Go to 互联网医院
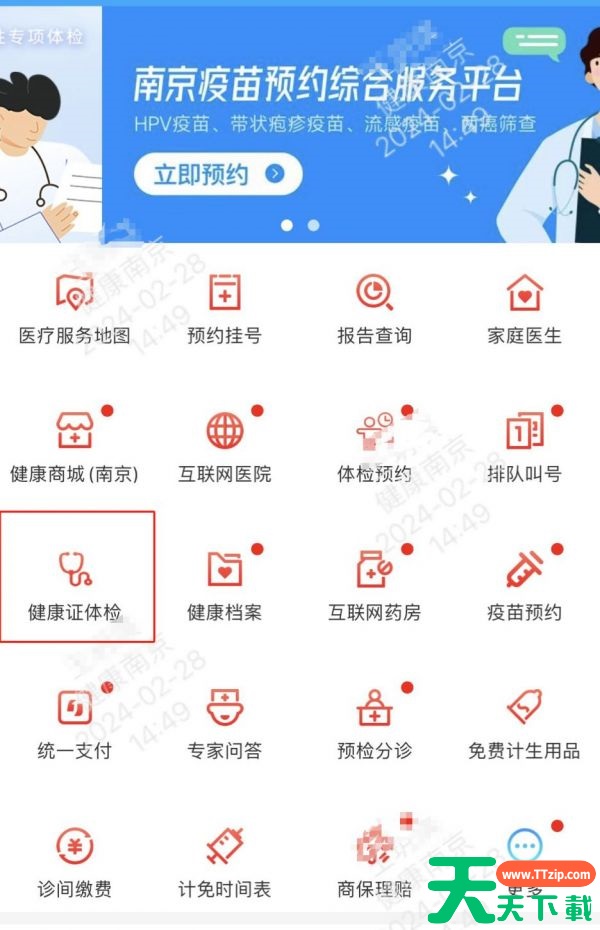600x930 pixels. [x=225, y=446]
